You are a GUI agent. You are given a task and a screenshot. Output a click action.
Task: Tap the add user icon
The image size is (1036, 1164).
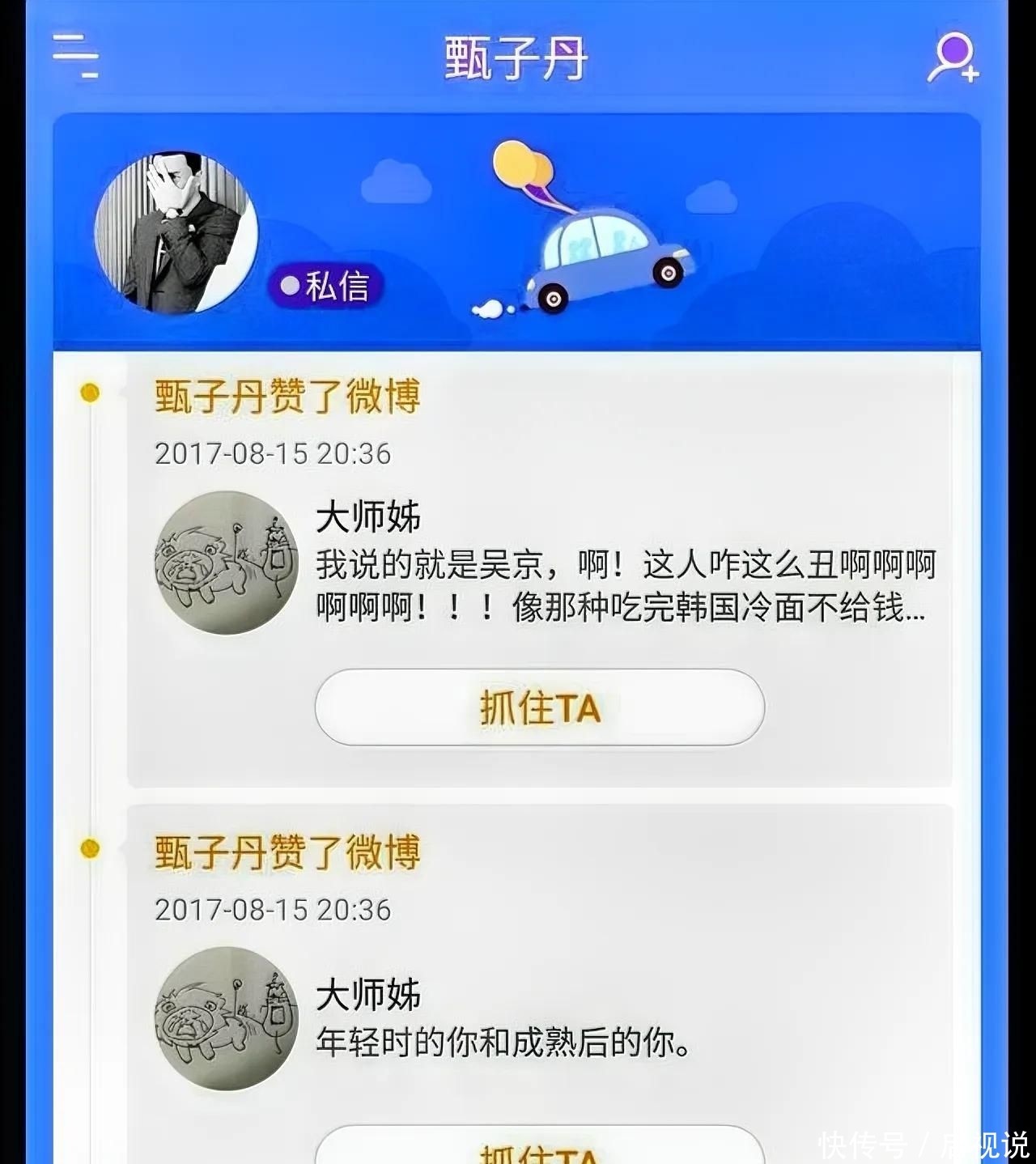[x=953, y=57]
